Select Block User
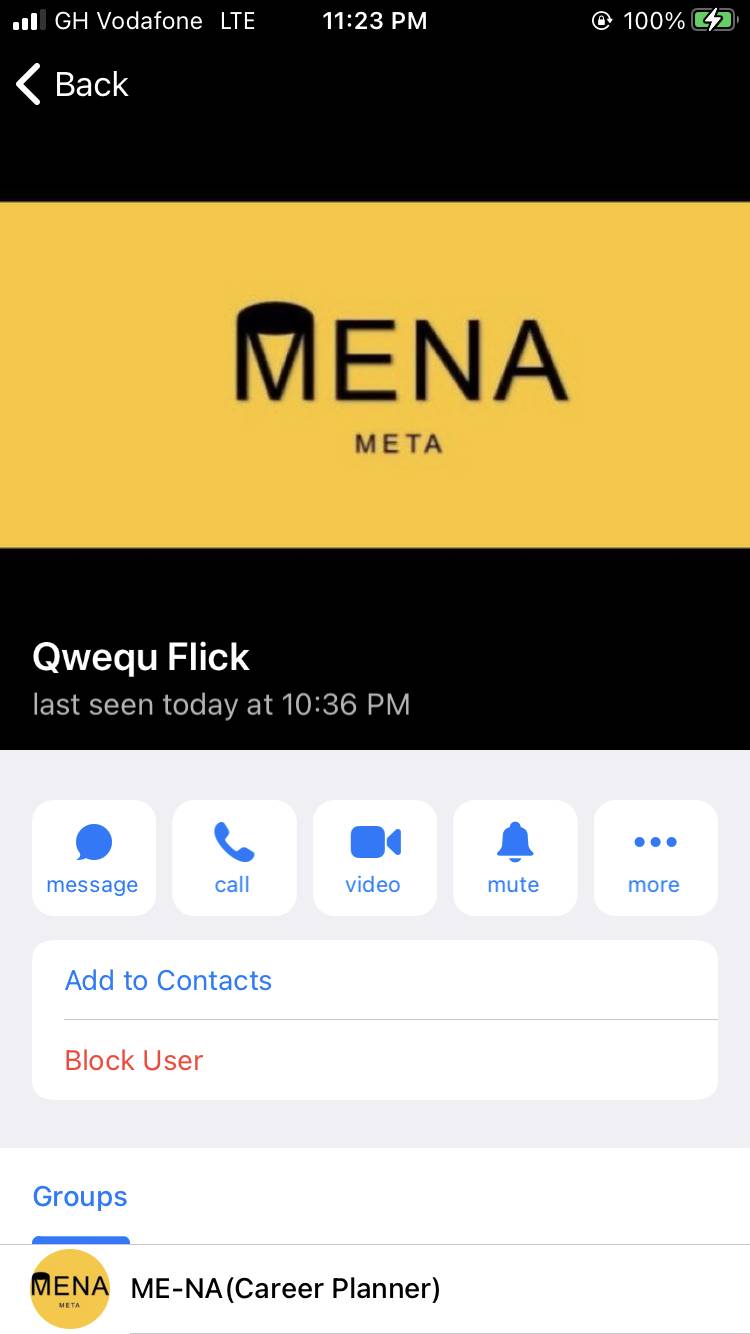This screenshot has height=1334, width=750. point(134,1060)
